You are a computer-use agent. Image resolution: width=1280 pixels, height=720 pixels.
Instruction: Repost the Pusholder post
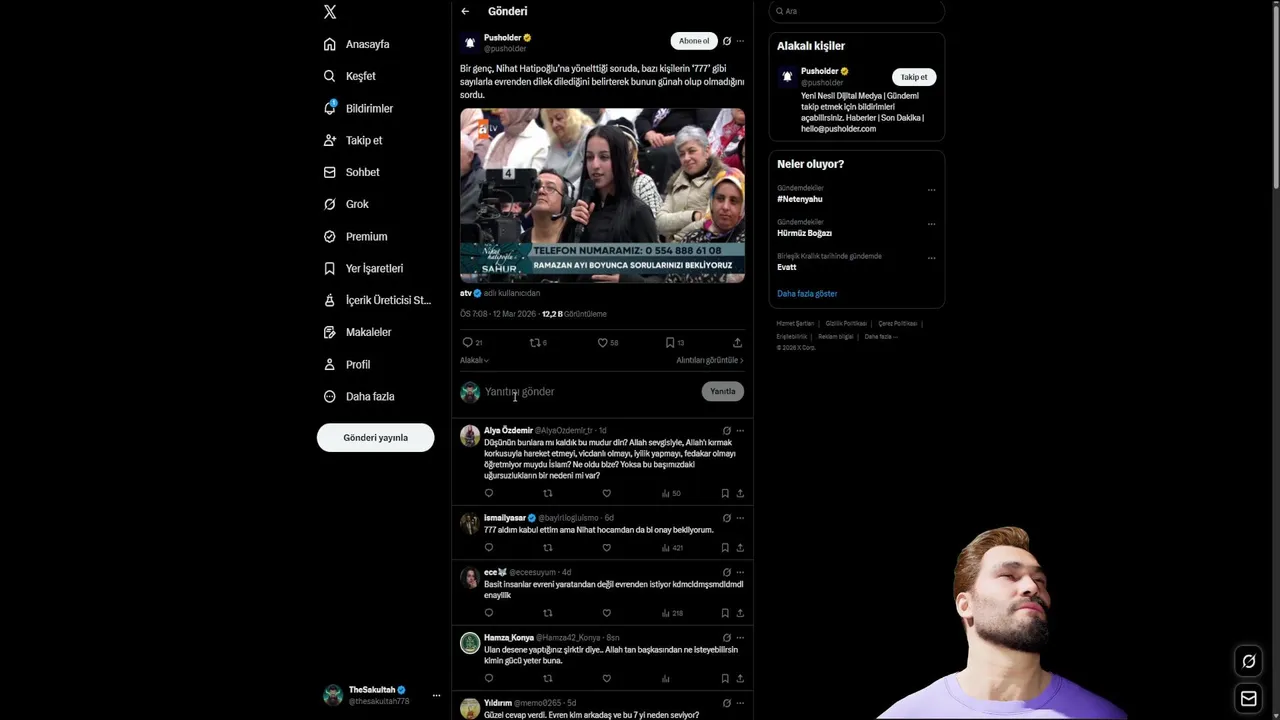tap(535, 343)
